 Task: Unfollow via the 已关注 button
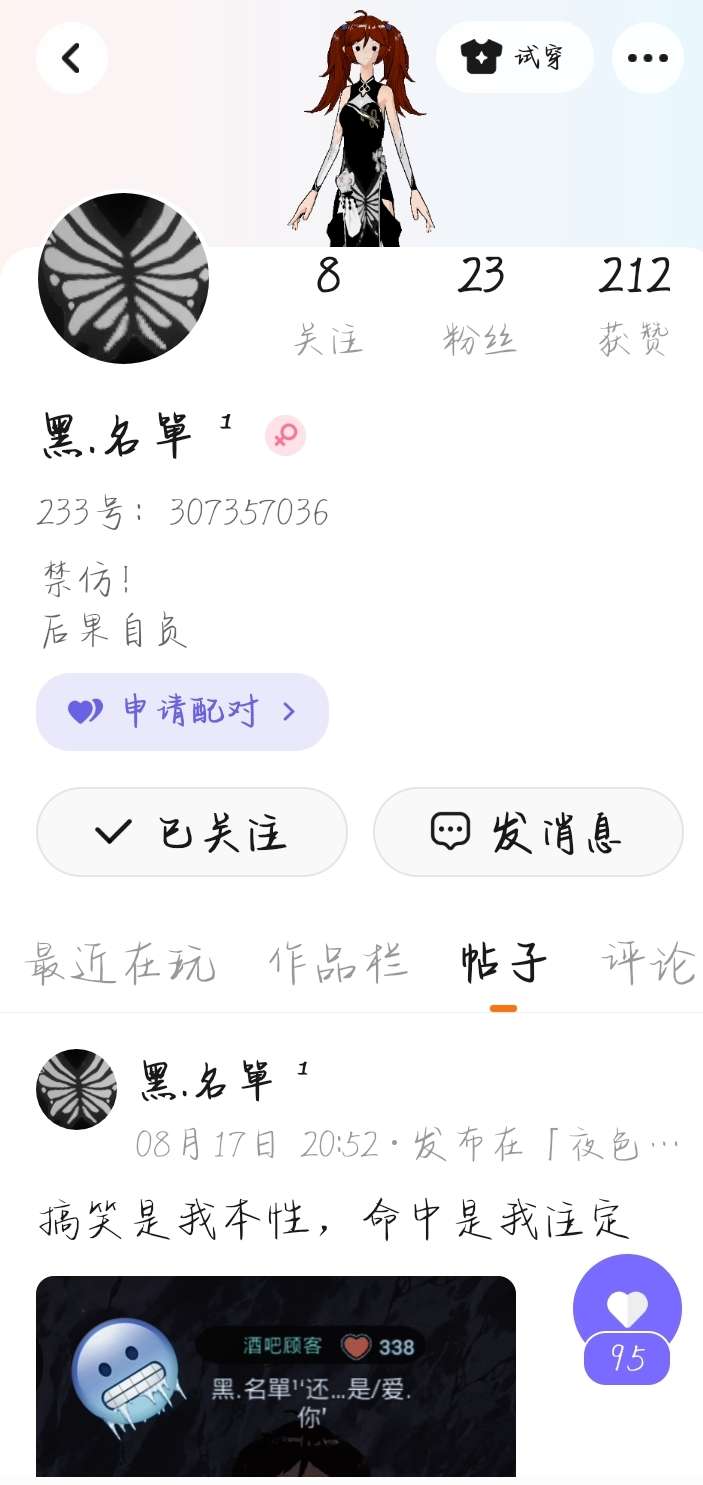pyautogui.click(x=192, y=832)
